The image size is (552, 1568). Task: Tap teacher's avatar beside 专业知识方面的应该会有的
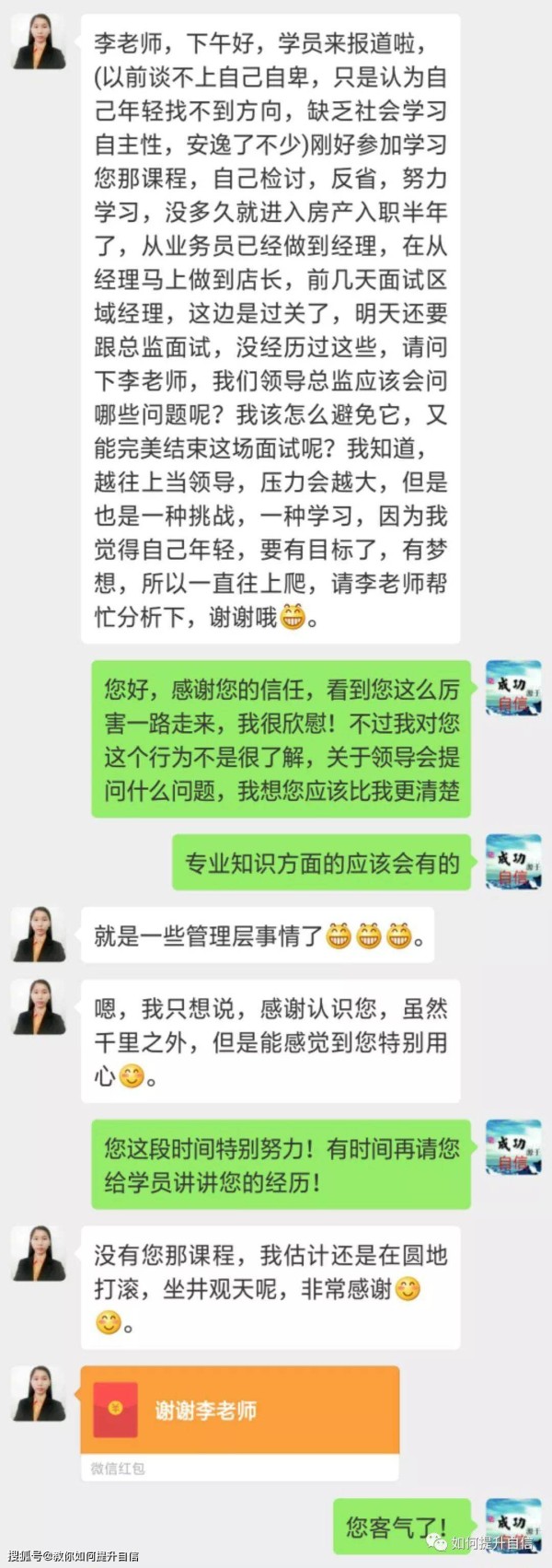click(x=513, y=861)
